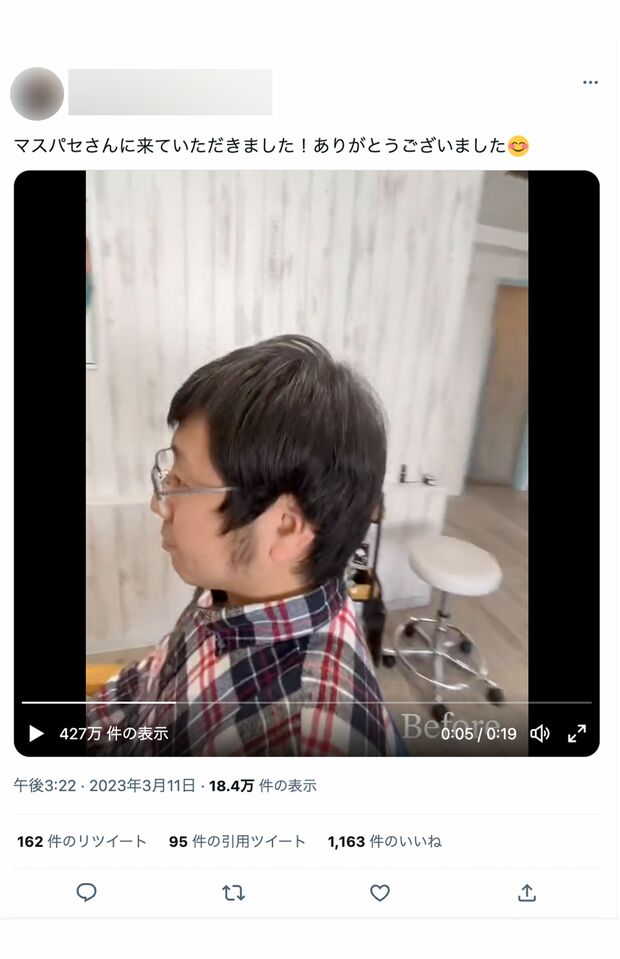Screen dimensions: 620x959
Task: View the 162 retweets list
Action: click(x=82, y=841)
